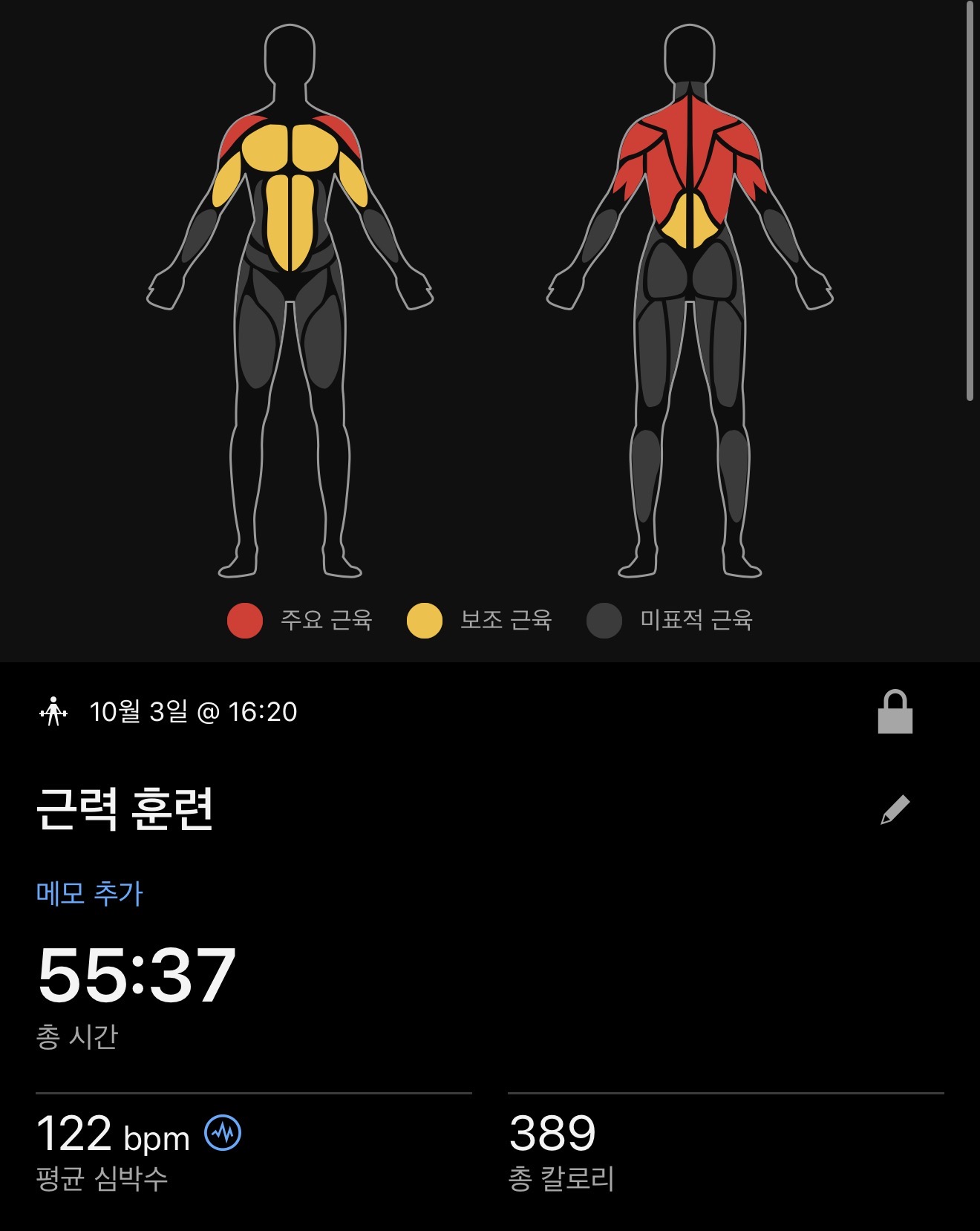Tap the lock privacy icon
This screenshot has width=980, height=1231.
point(895,712)
